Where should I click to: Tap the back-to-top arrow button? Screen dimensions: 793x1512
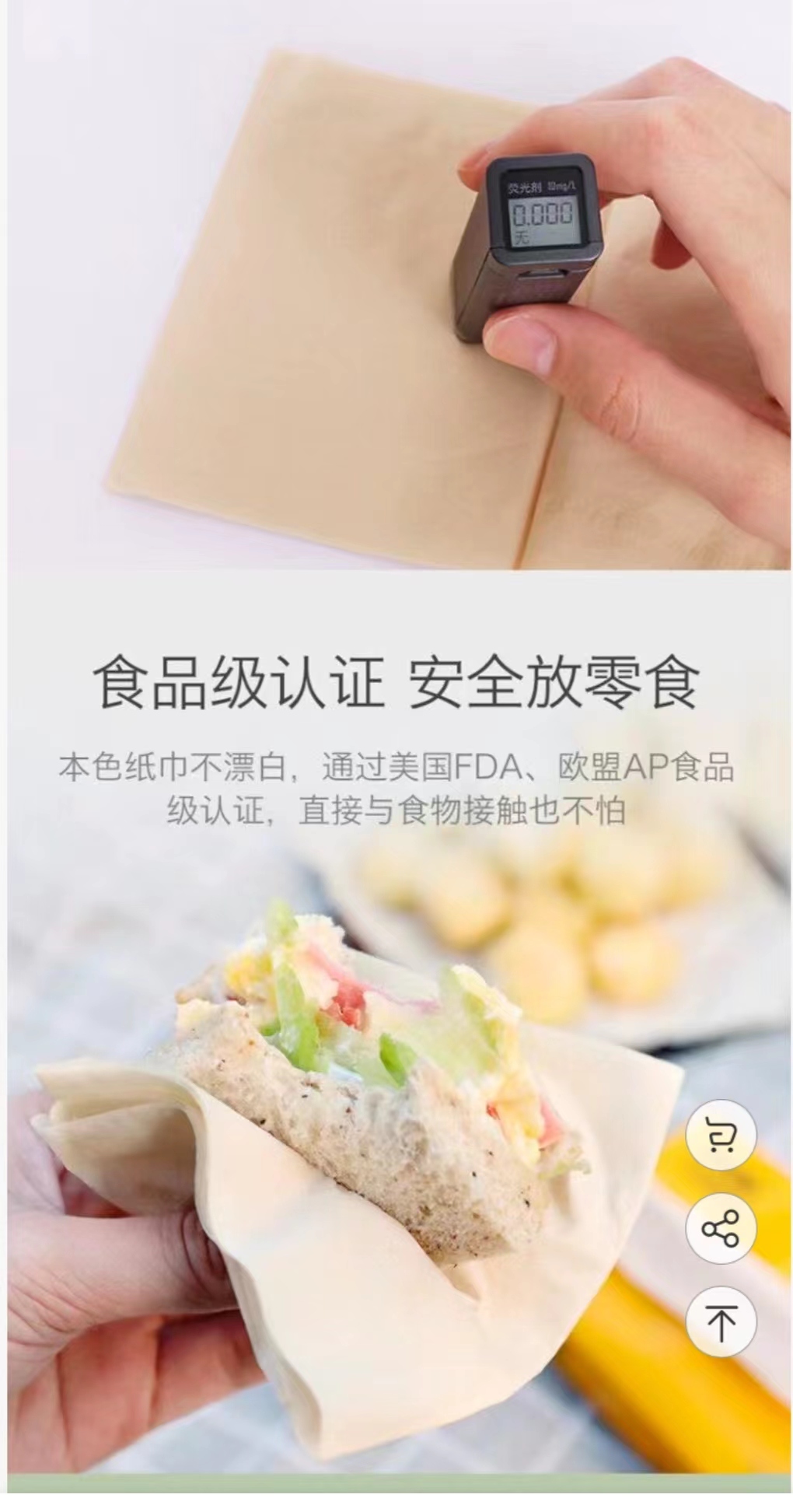(721, 1321)
